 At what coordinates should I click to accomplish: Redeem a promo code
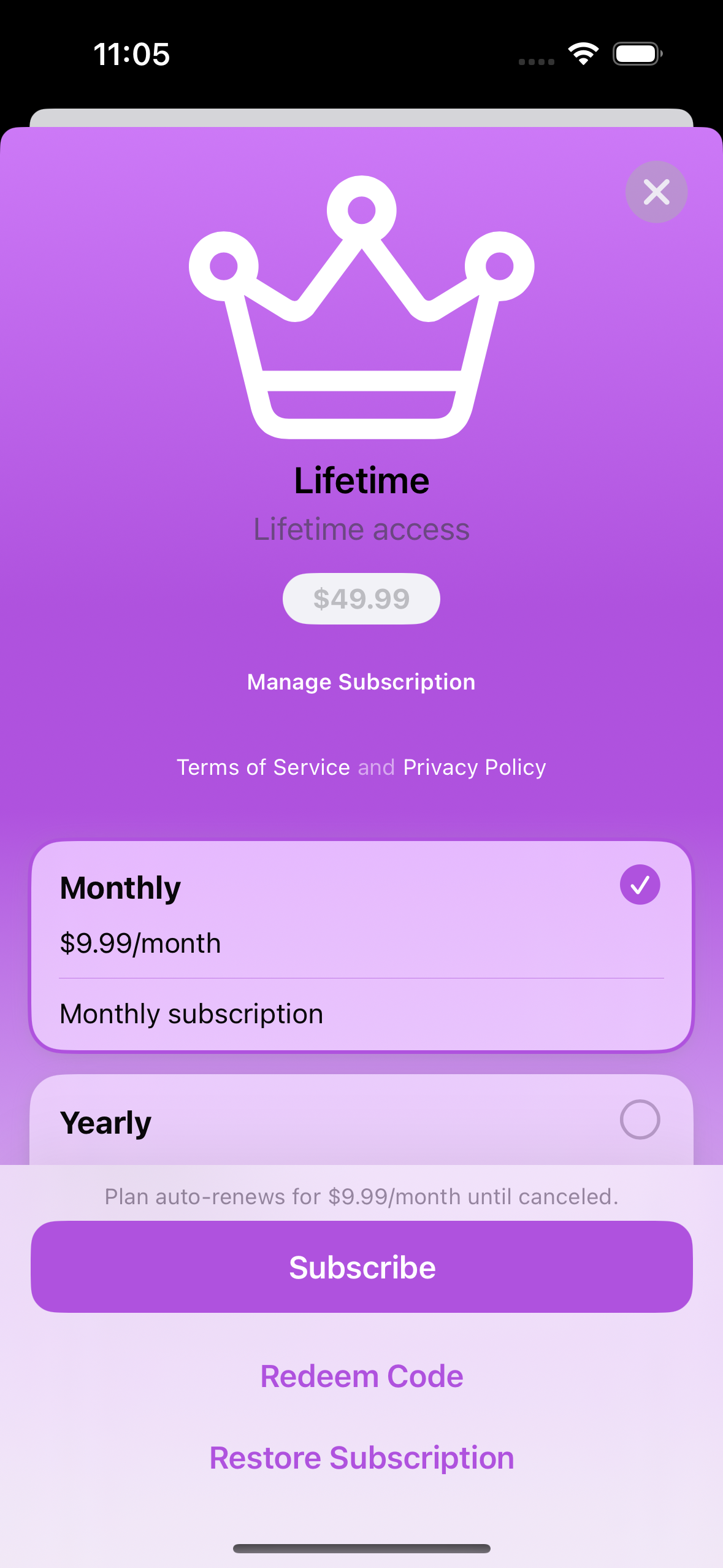pyautogui.click(x=361, y=1376)
